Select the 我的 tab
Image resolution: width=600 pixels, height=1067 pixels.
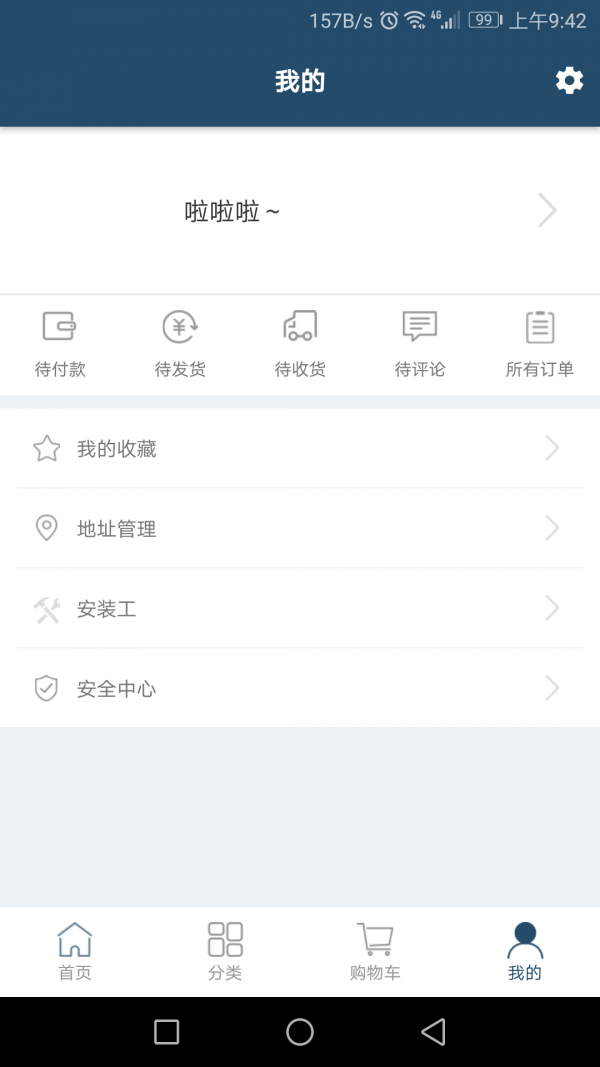(525, 952)
